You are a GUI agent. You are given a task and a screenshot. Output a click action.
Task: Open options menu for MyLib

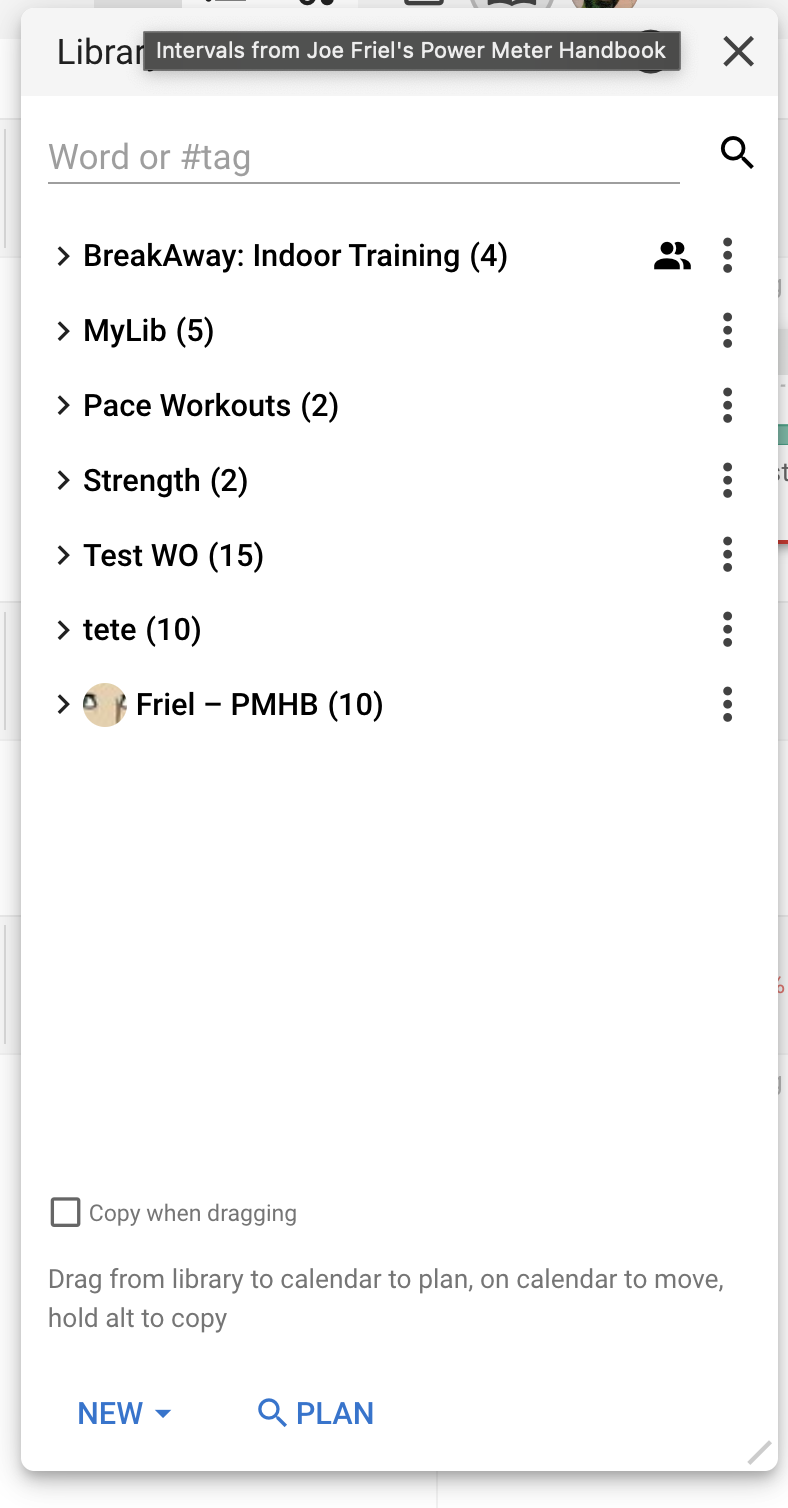click(x=727, y=331)
